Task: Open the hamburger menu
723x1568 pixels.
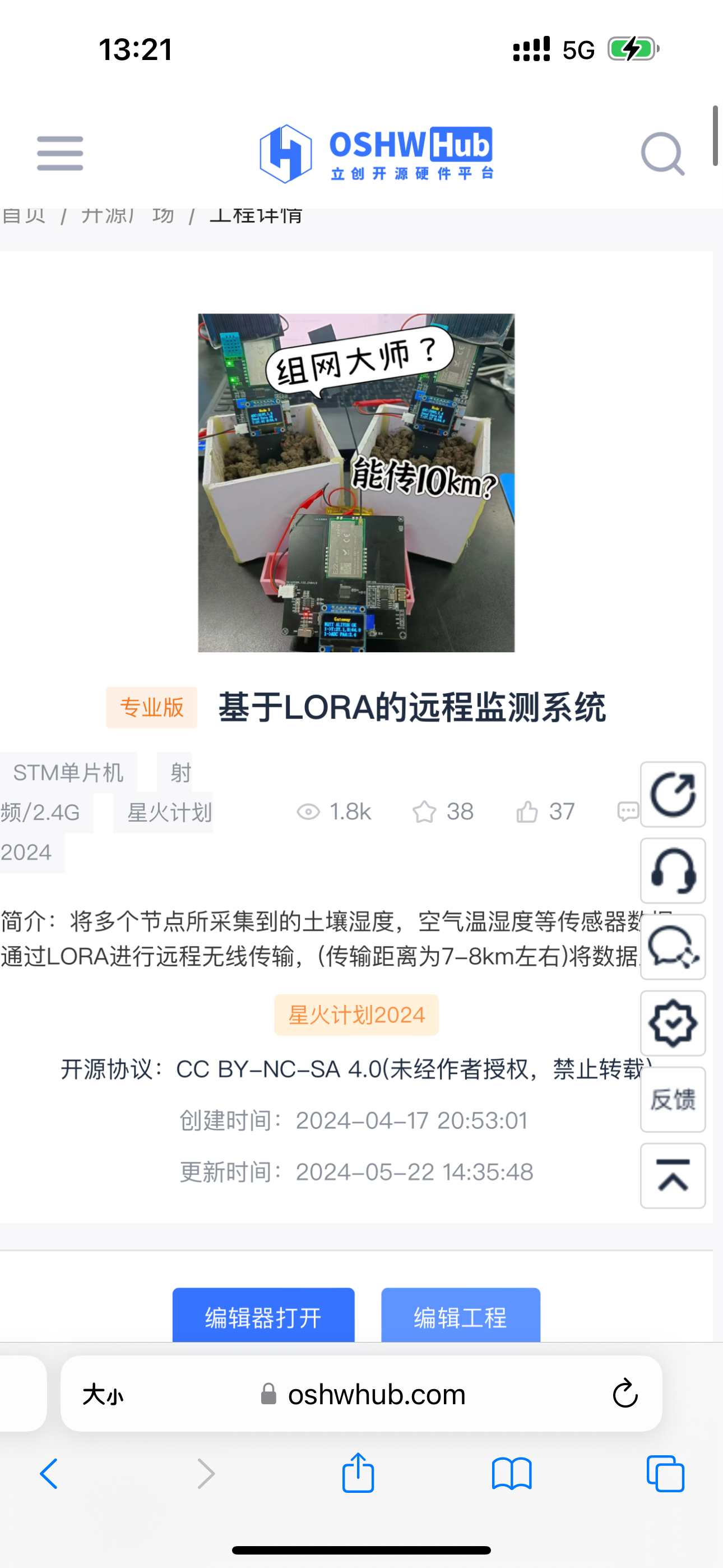Action: (59, 154)
